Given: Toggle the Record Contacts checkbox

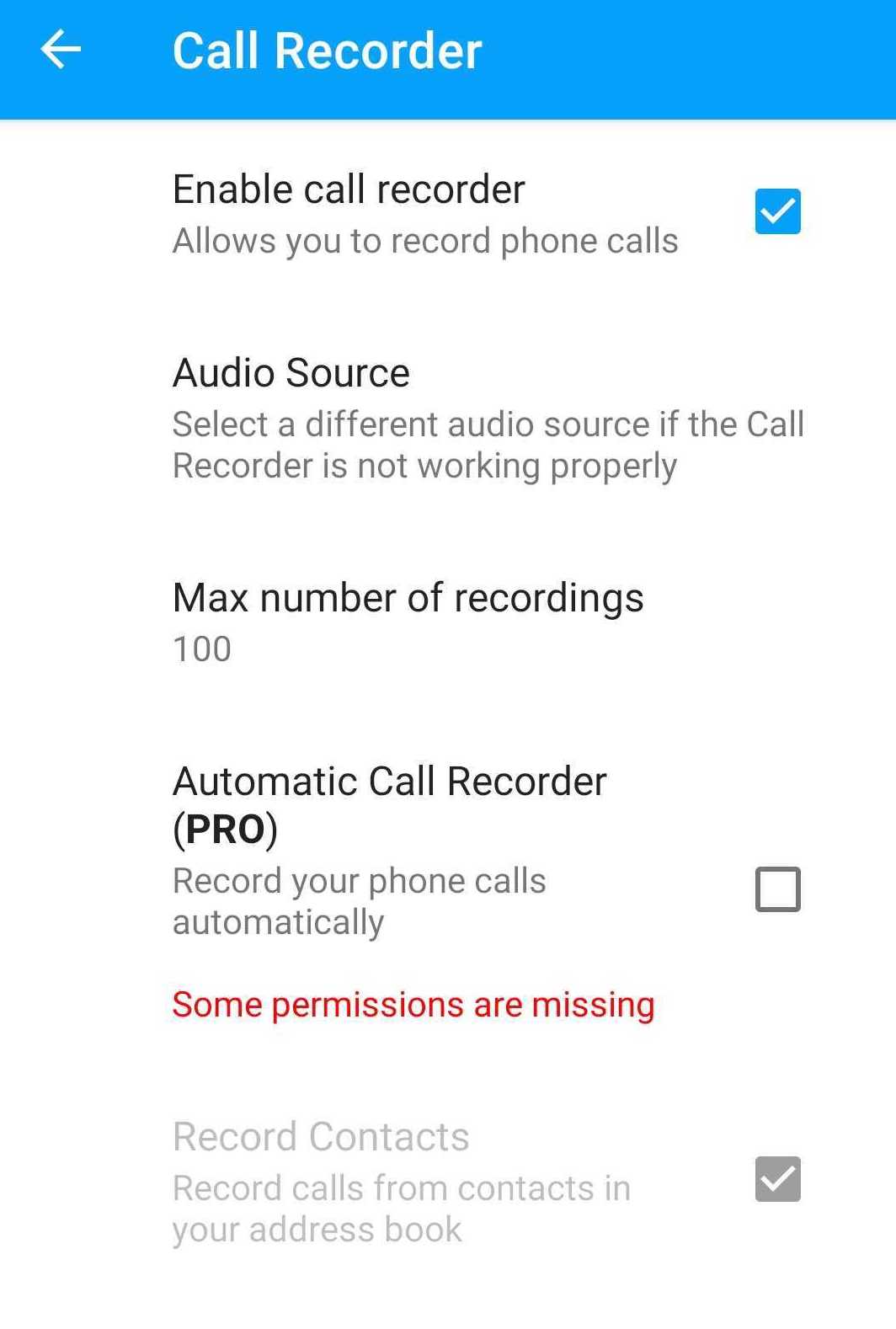Looking at the screenshot, I should 777,1178.
